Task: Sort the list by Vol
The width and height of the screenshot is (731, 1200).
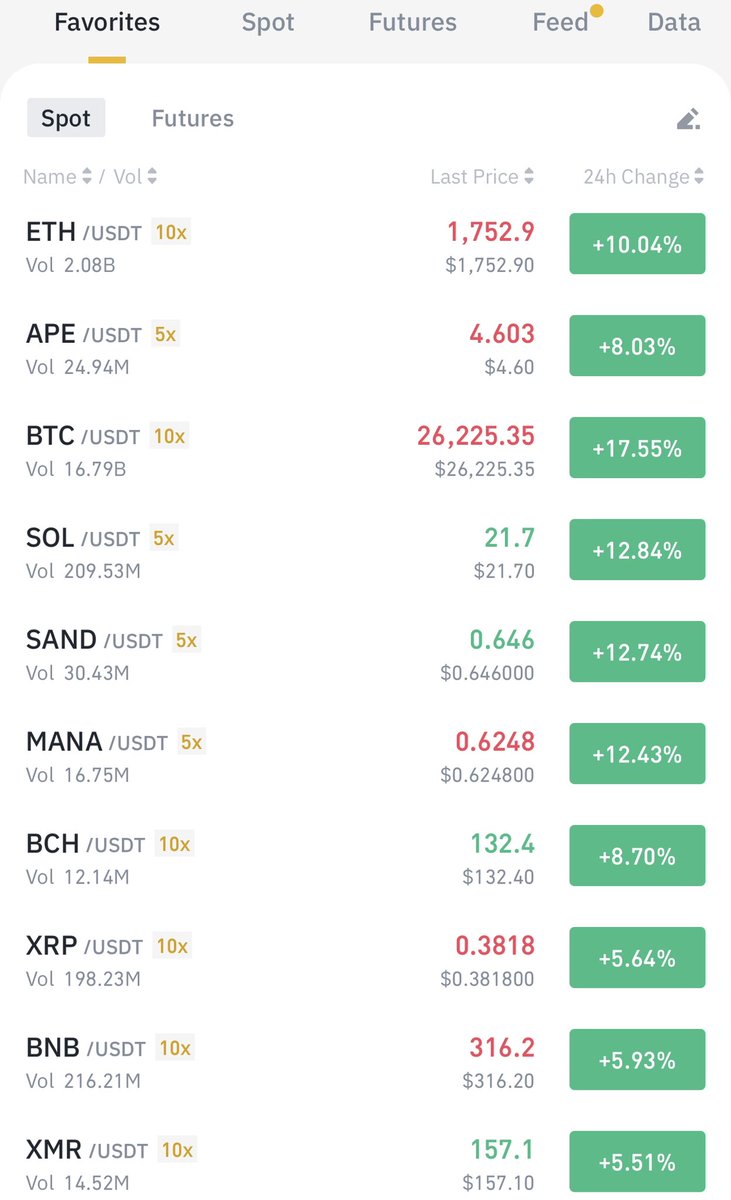Action: tap(135, 177)
